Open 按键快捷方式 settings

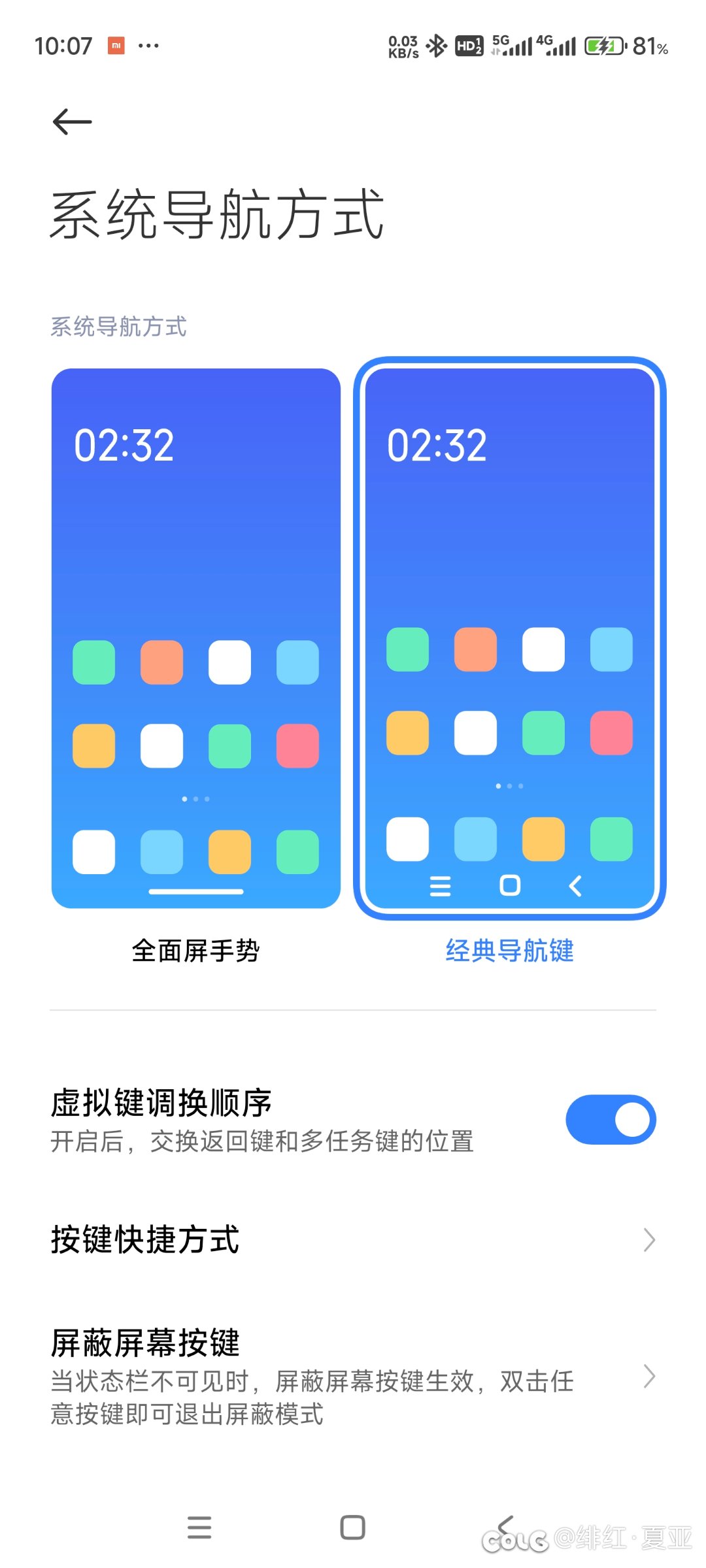click(353, 1239)
